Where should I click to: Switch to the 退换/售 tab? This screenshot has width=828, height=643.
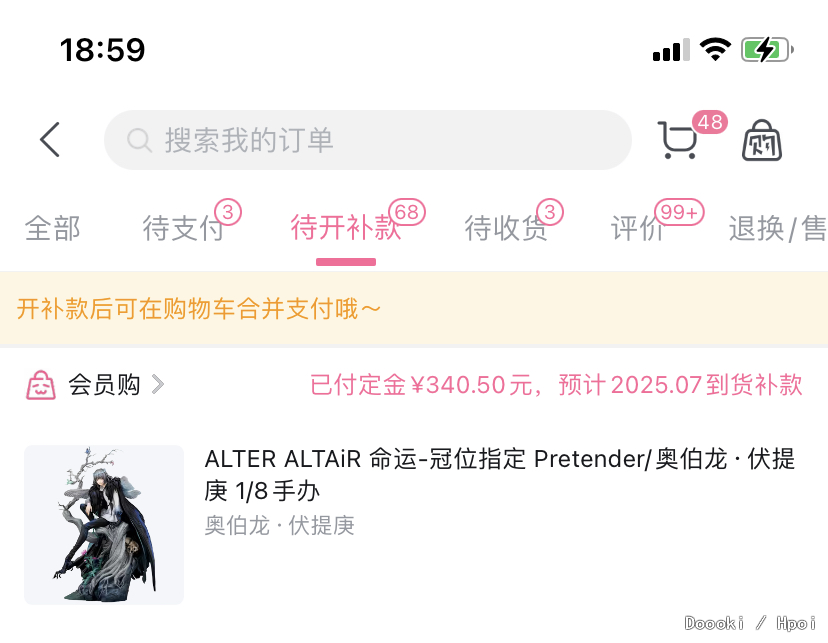pos(776,229)
